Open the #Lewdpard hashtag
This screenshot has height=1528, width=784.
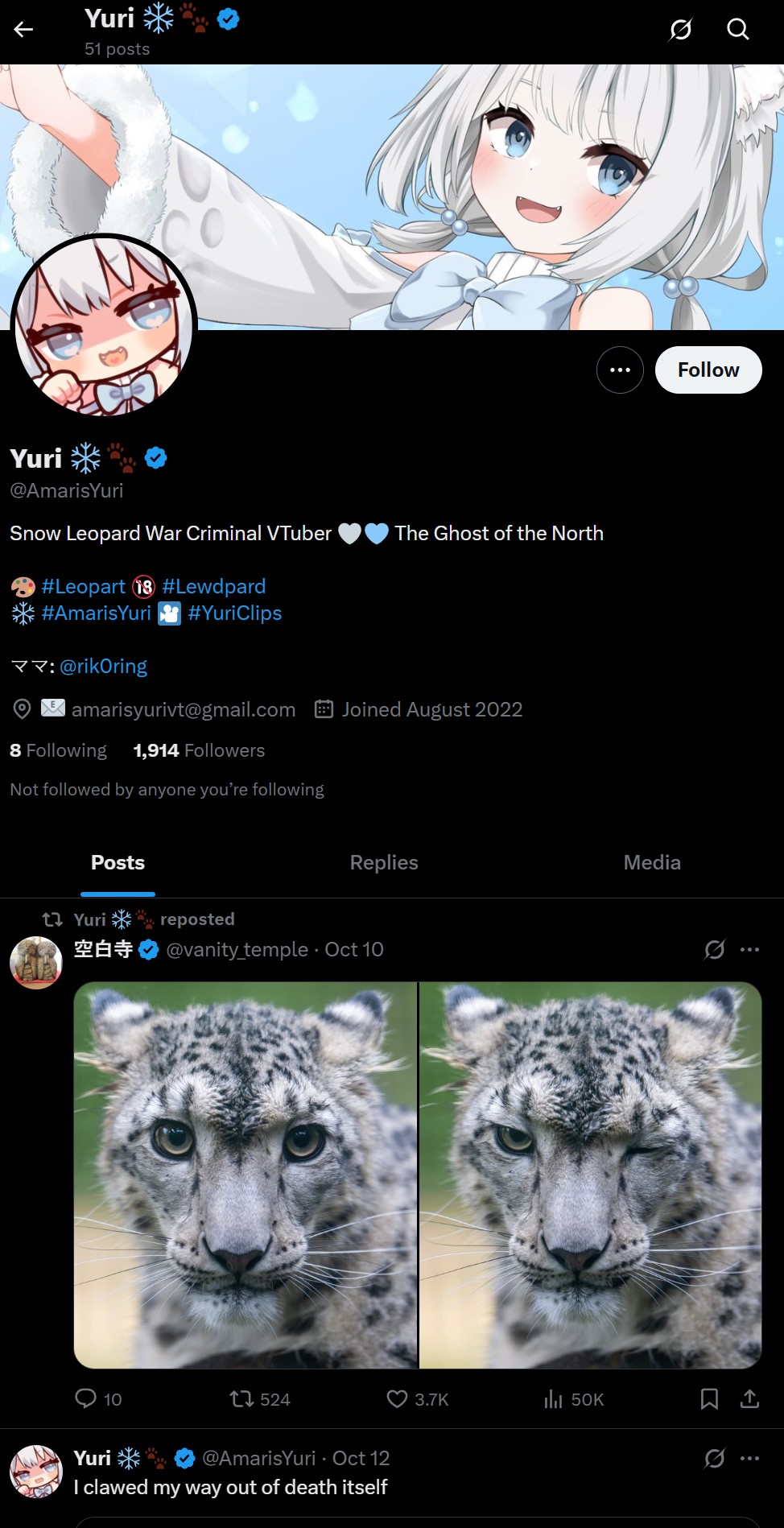point(213,586)
